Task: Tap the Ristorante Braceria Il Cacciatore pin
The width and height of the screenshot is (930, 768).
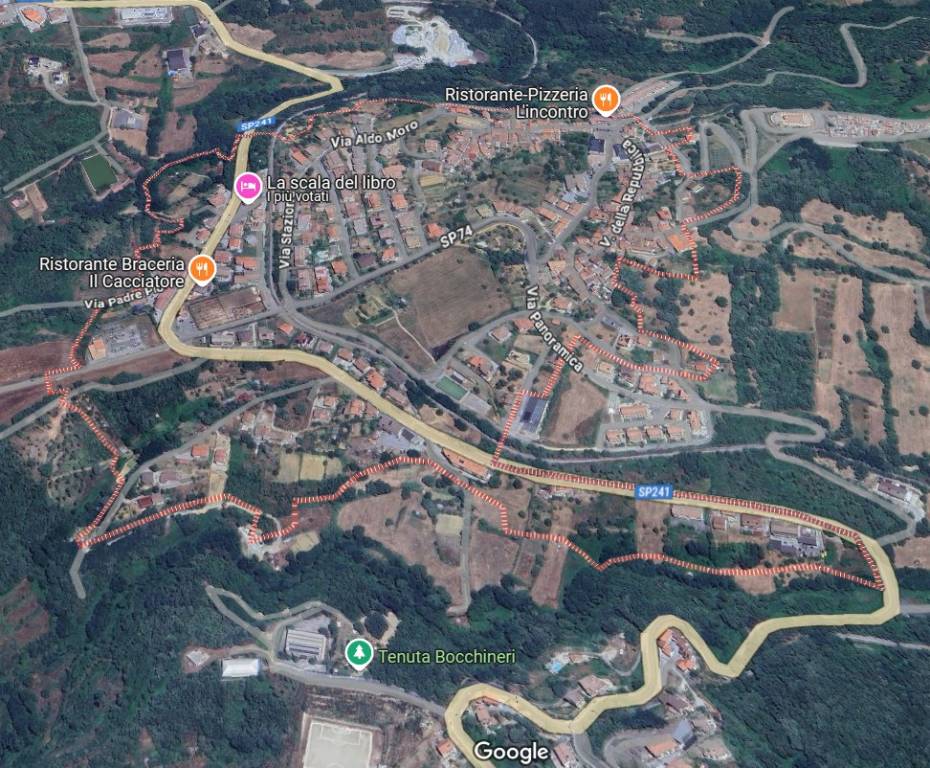Action: (x=202, y=268)
